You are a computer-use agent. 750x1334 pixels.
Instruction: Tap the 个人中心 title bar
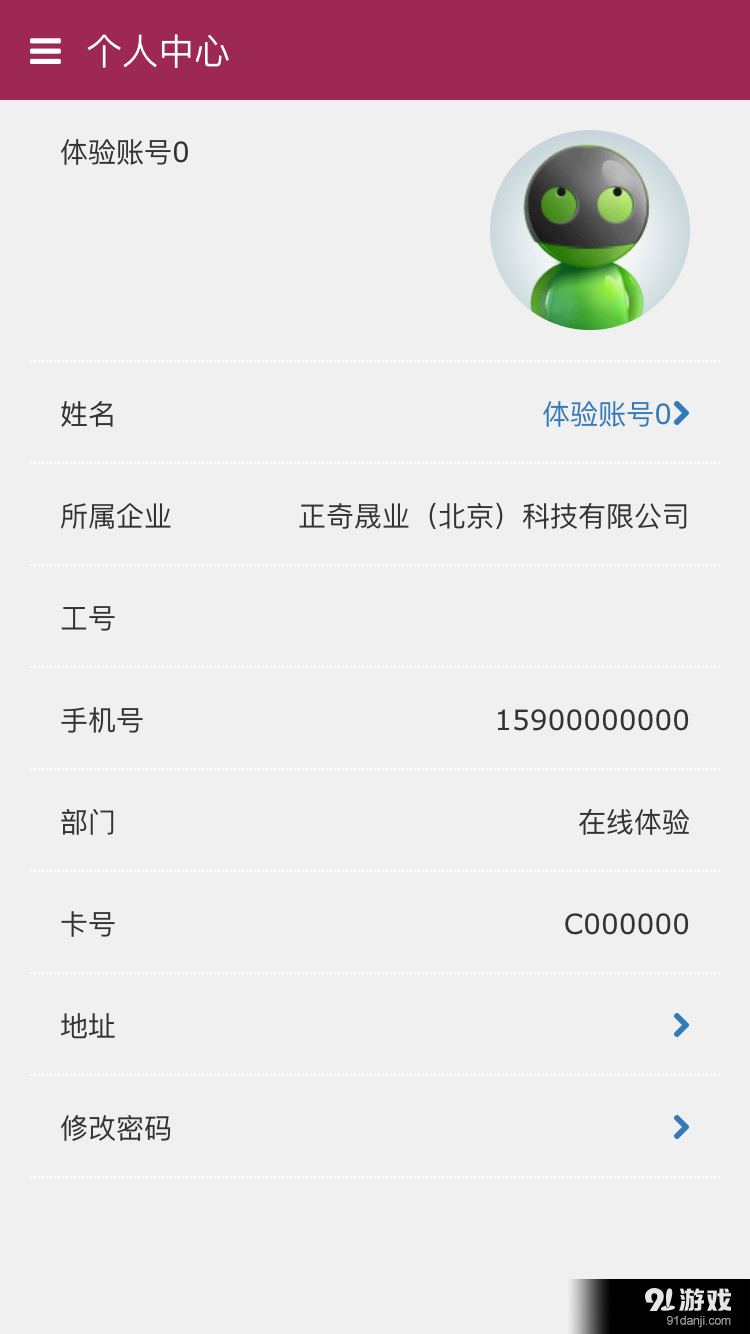tap(160, 51)
